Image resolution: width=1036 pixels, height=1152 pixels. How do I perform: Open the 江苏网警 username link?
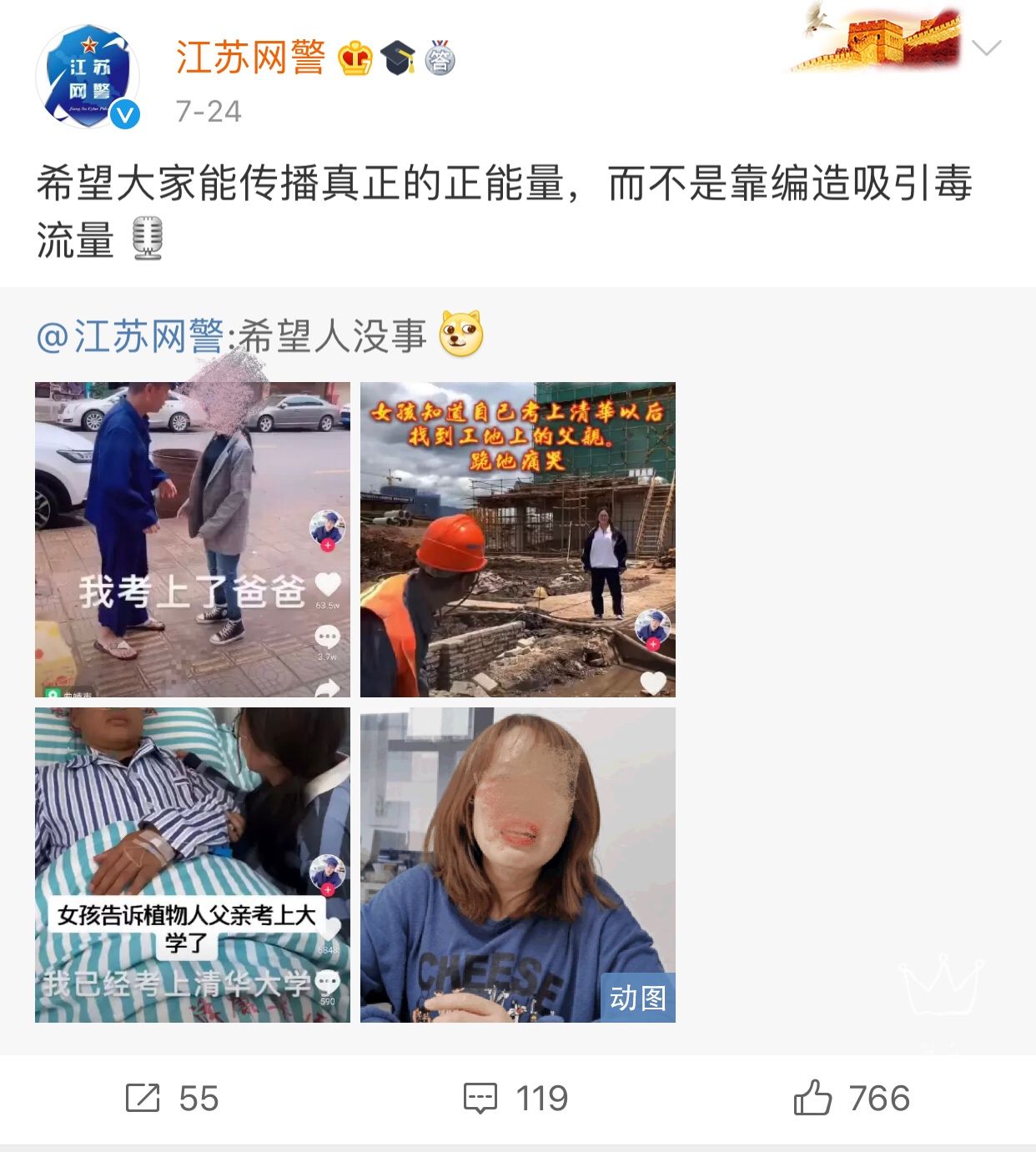tap(250, 58)
